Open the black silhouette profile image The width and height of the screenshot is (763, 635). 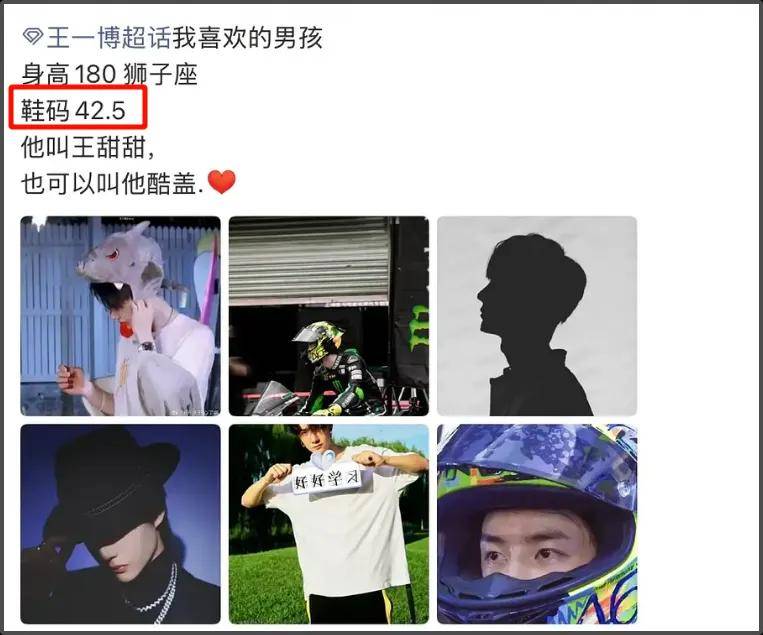coord(537,316)
